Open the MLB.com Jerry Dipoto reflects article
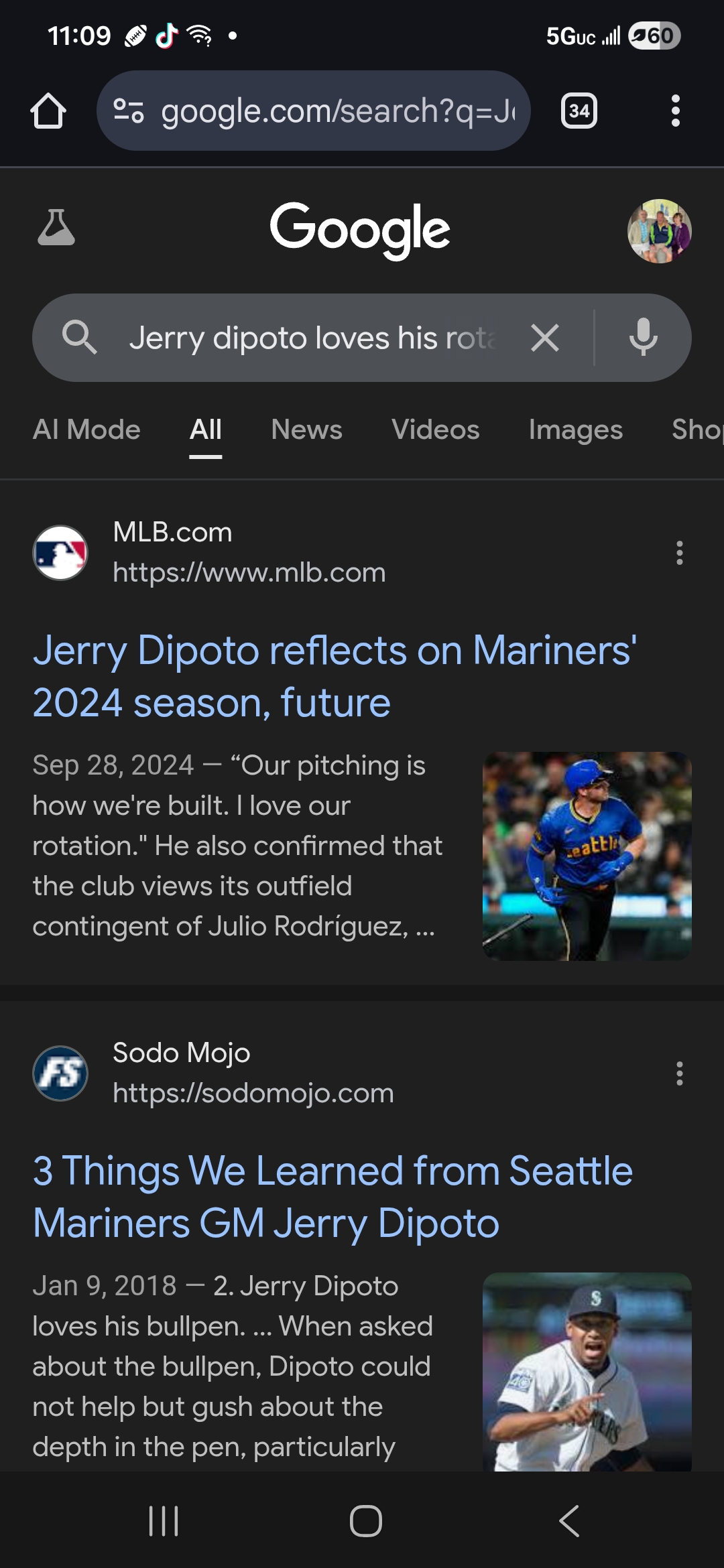This screenshot has height=1568, width=724. tap(334, 676)
